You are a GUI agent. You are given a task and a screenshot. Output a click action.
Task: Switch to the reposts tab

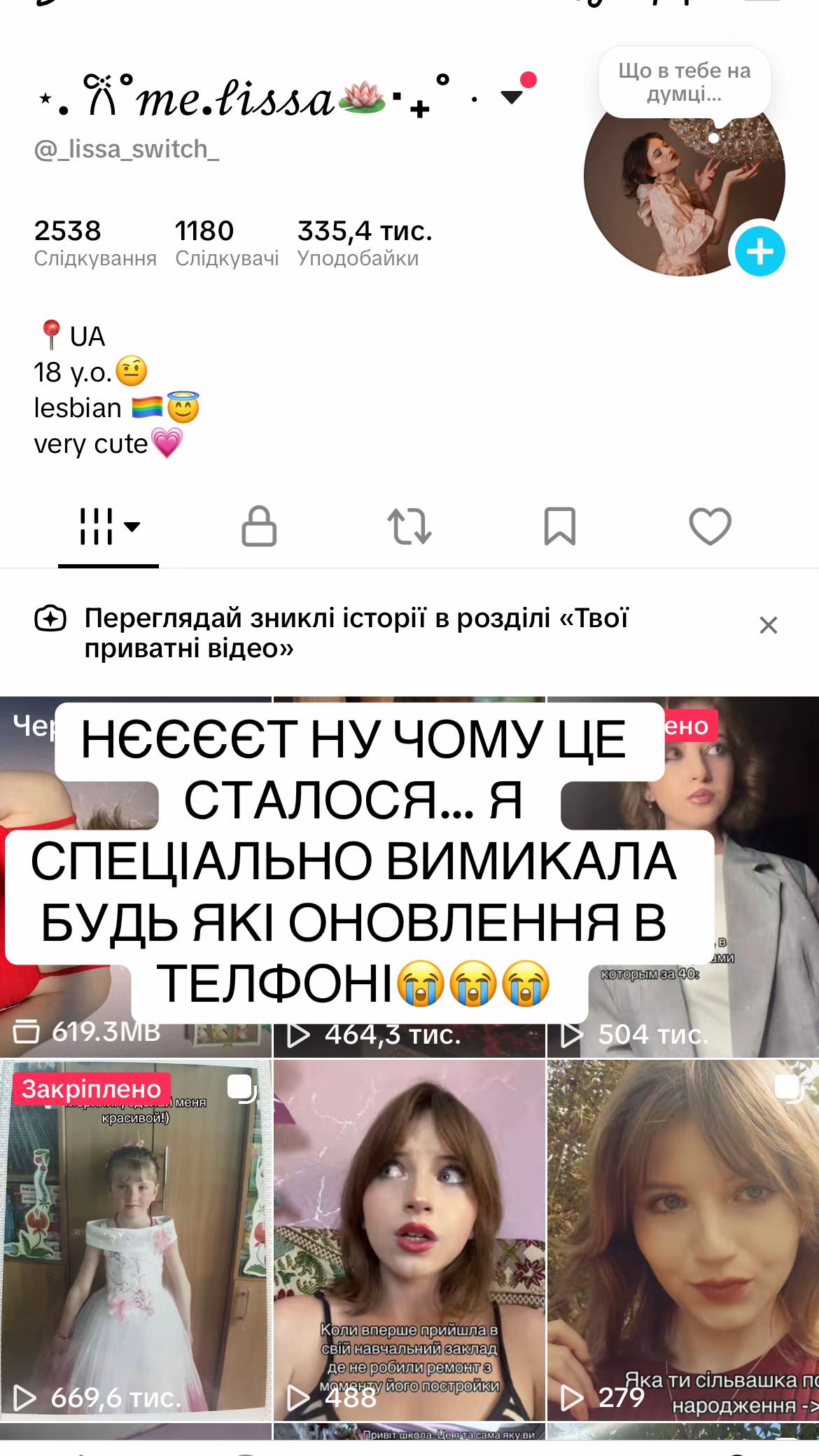[x=409, y=526]
